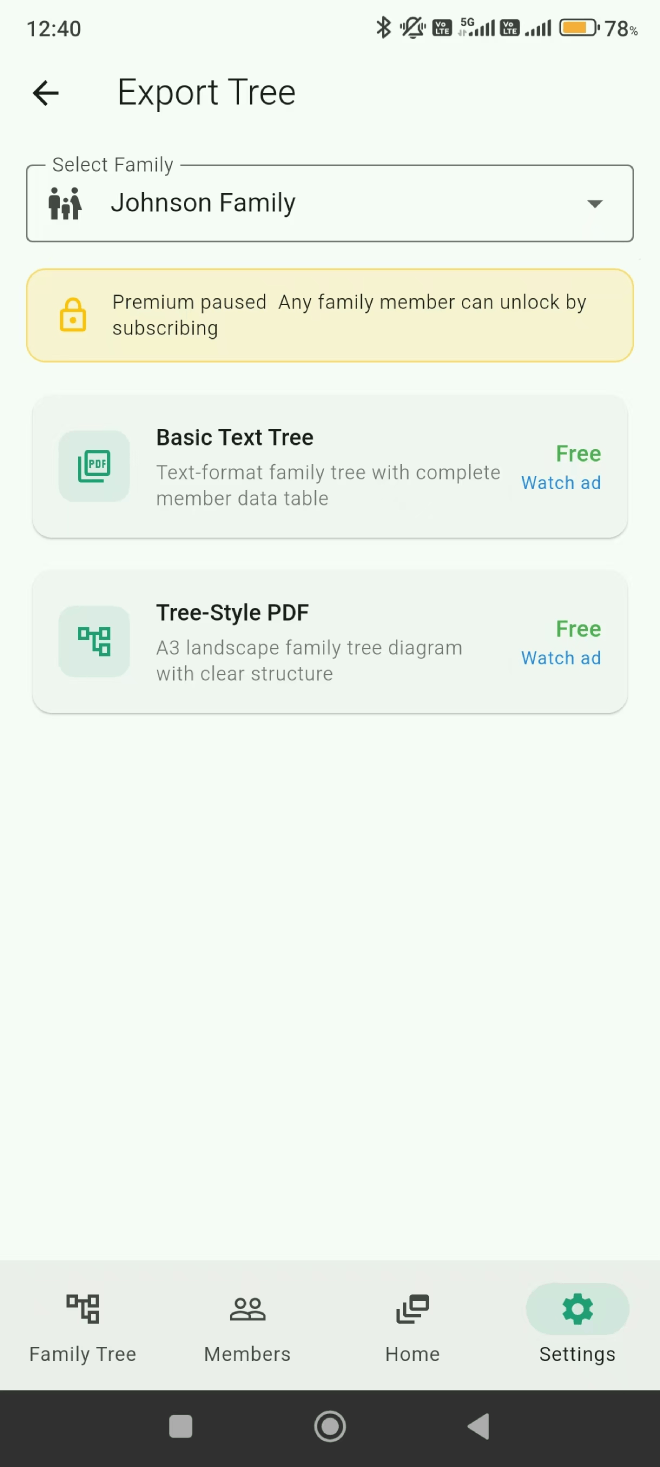Switch to the Home tab
Screen dimensions: 660x1467
[412, 1326]
